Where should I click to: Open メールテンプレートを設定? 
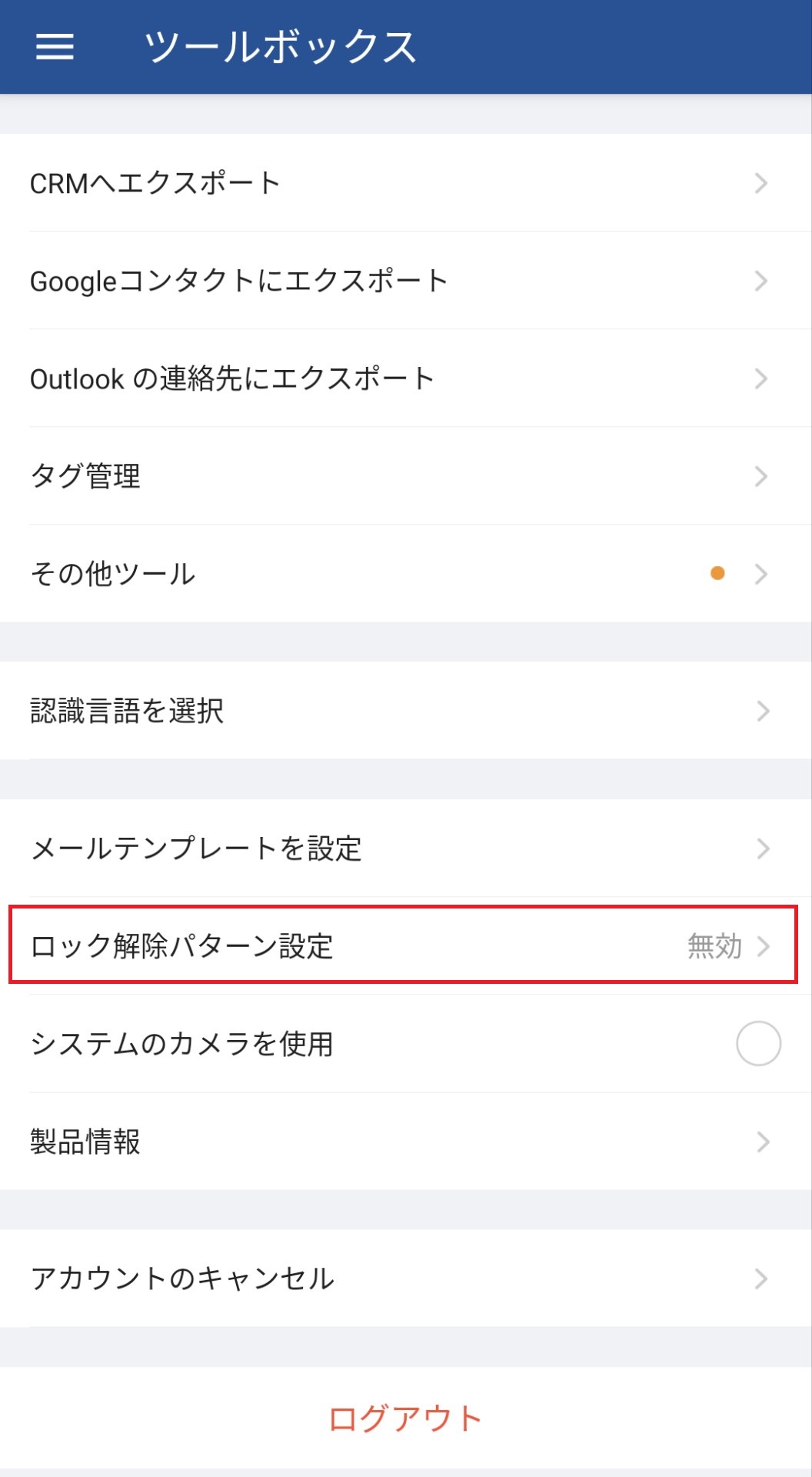point(406,849)
